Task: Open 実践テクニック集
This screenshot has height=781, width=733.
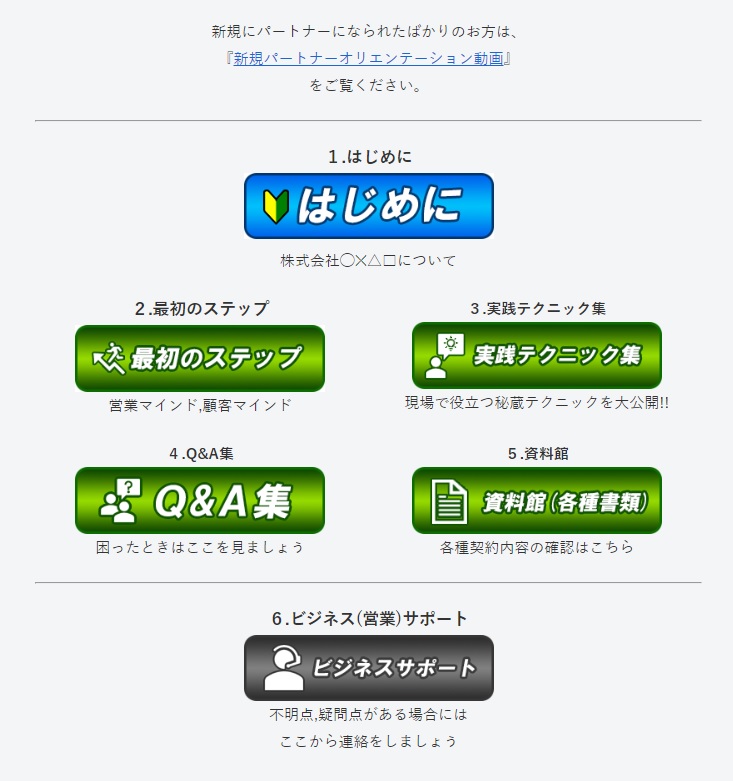Action: click(x=537, y=355)
